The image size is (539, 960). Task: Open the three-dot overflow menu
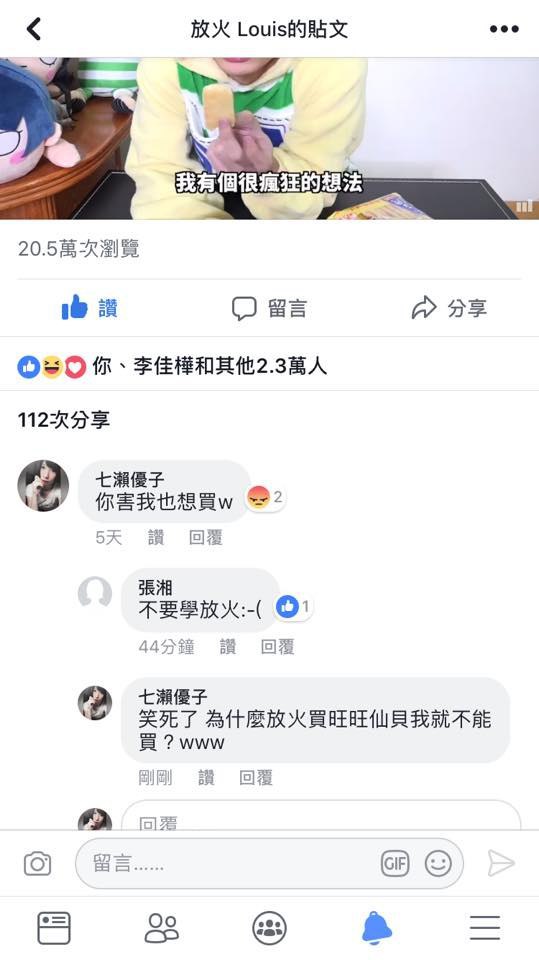click(x=504, y=29)
